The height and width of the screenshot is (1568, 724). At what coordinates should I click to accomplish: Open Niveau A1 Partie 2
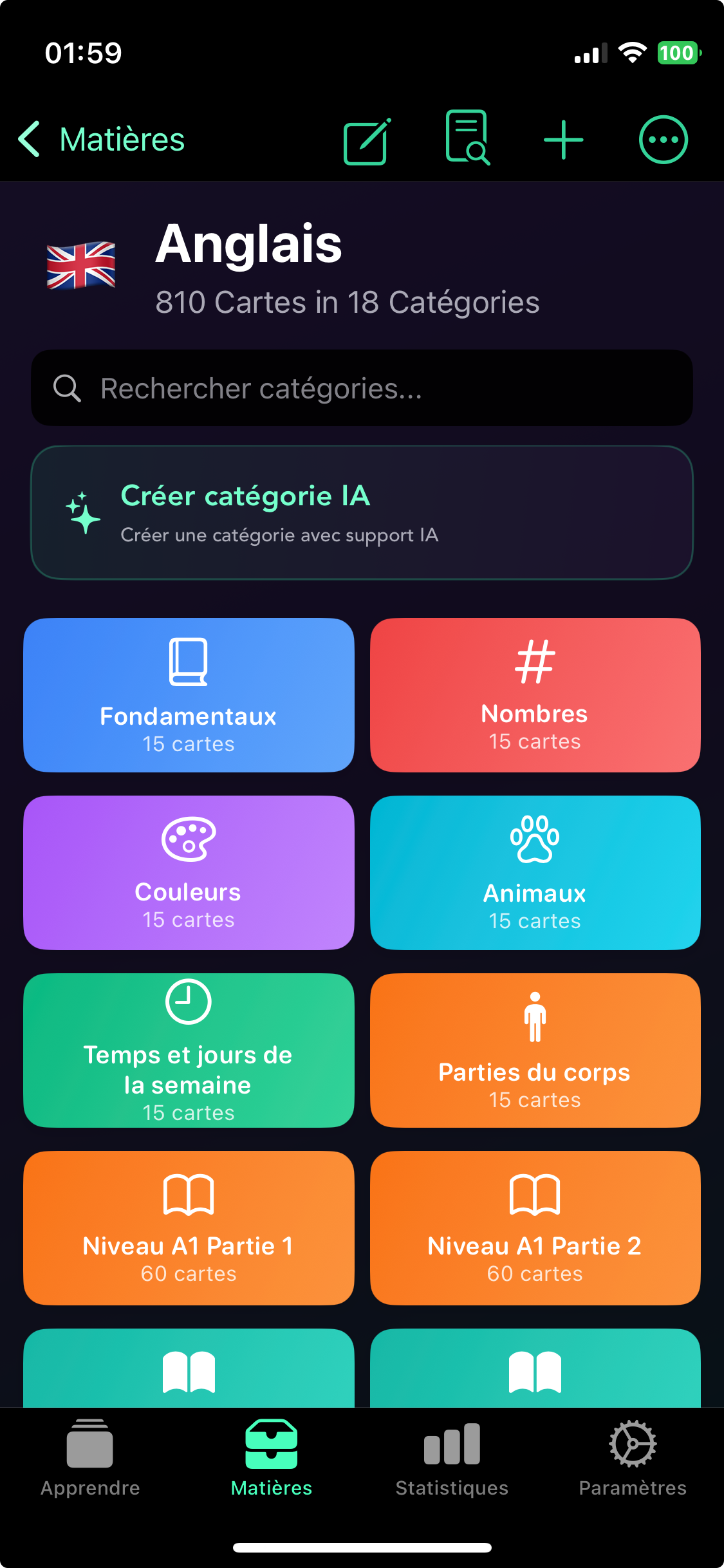535,1228
